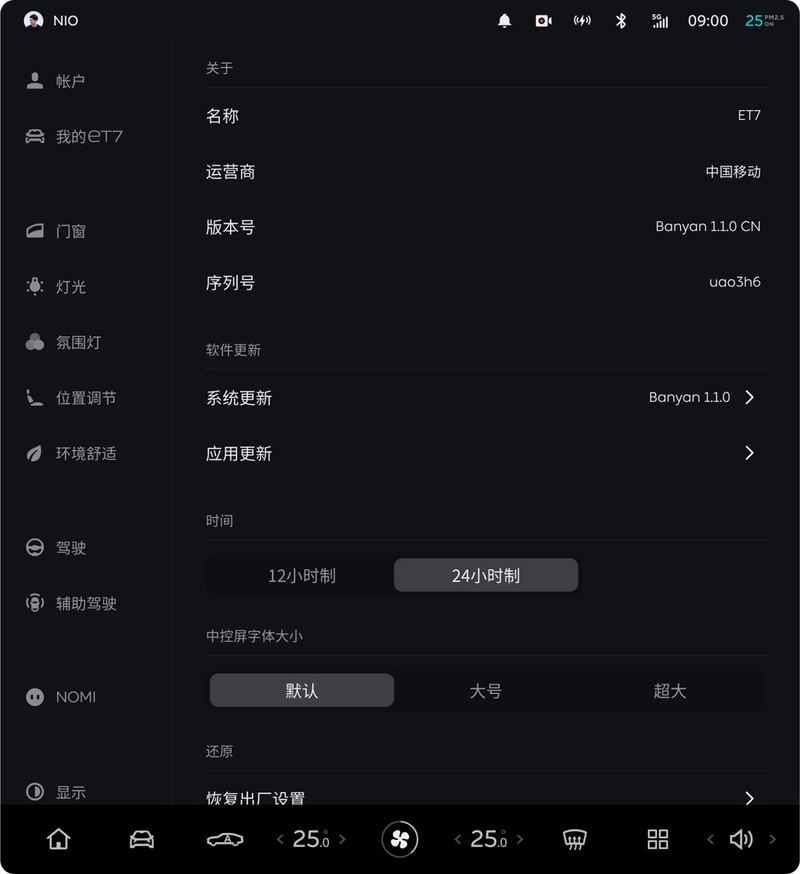Open 灯光 lighting settings
800x874 pixels.
[70, 287]
